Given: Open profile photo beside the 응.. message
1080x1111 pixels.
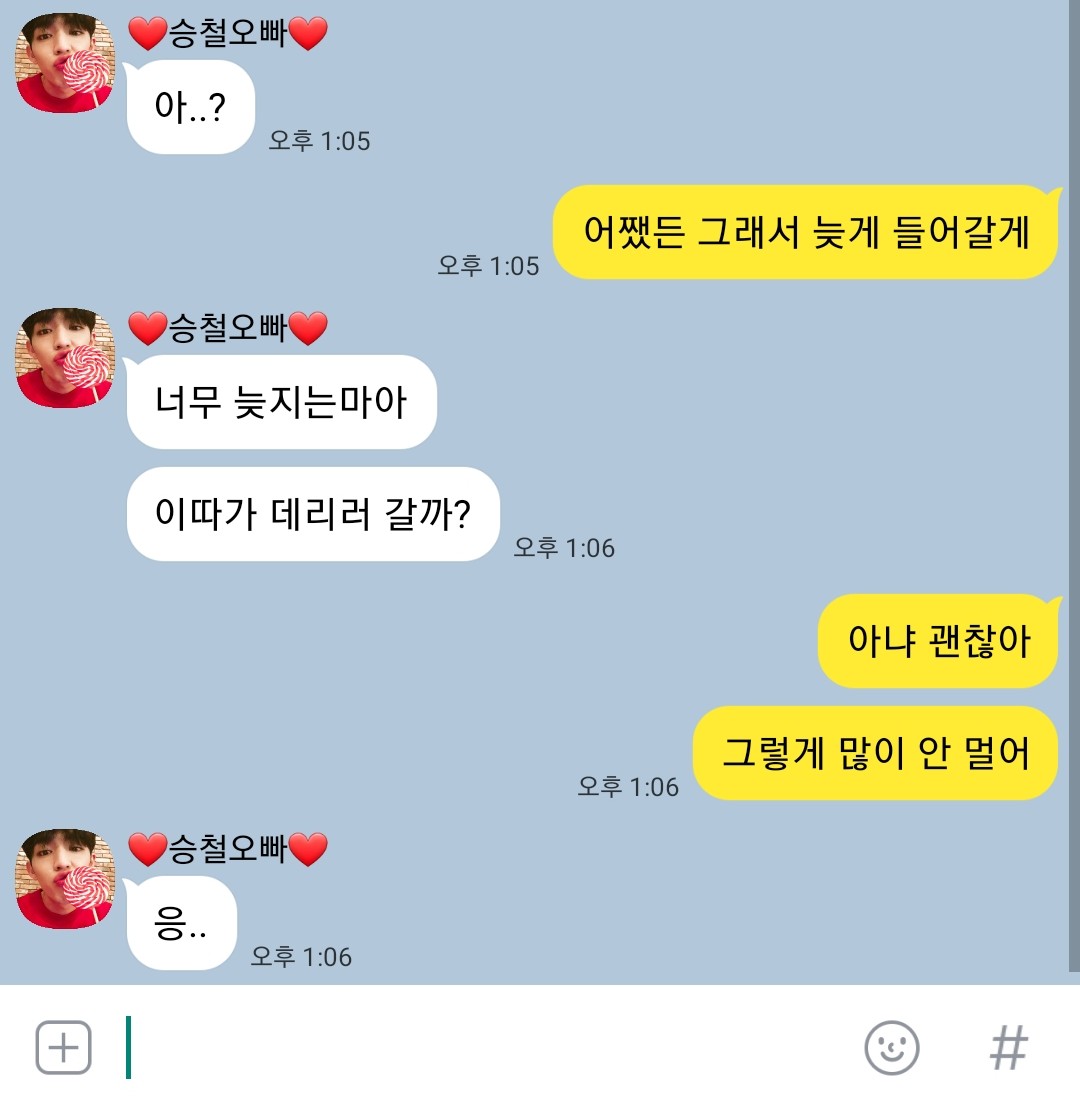Looking at the screenshot, I should pyautogui.click(x=65, y=879).
